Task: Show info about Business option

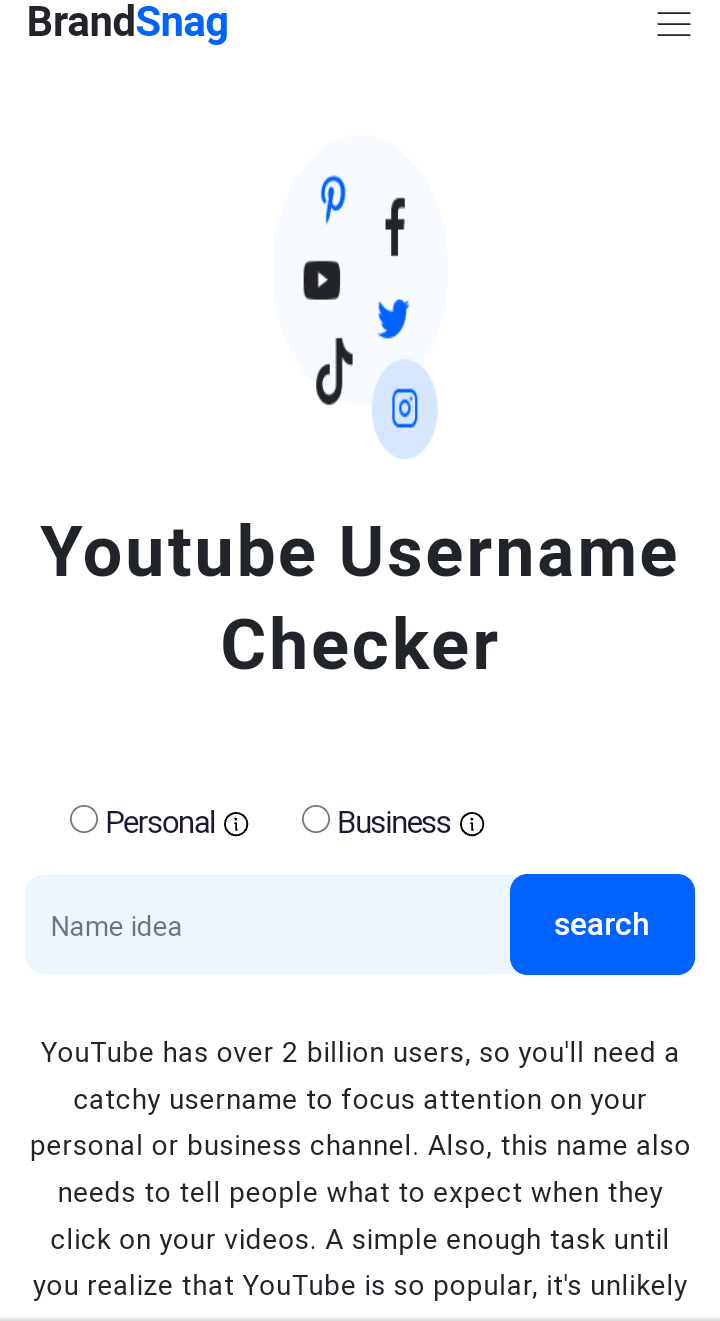Action: [472, 824]
